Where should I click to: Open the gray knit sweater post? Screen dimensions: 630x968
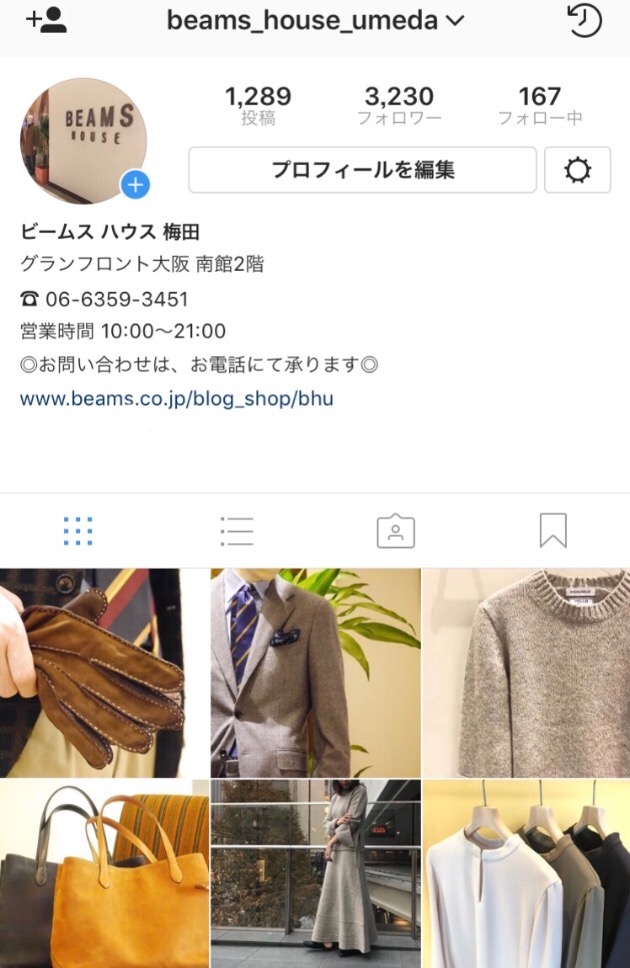tap(526, 673)
